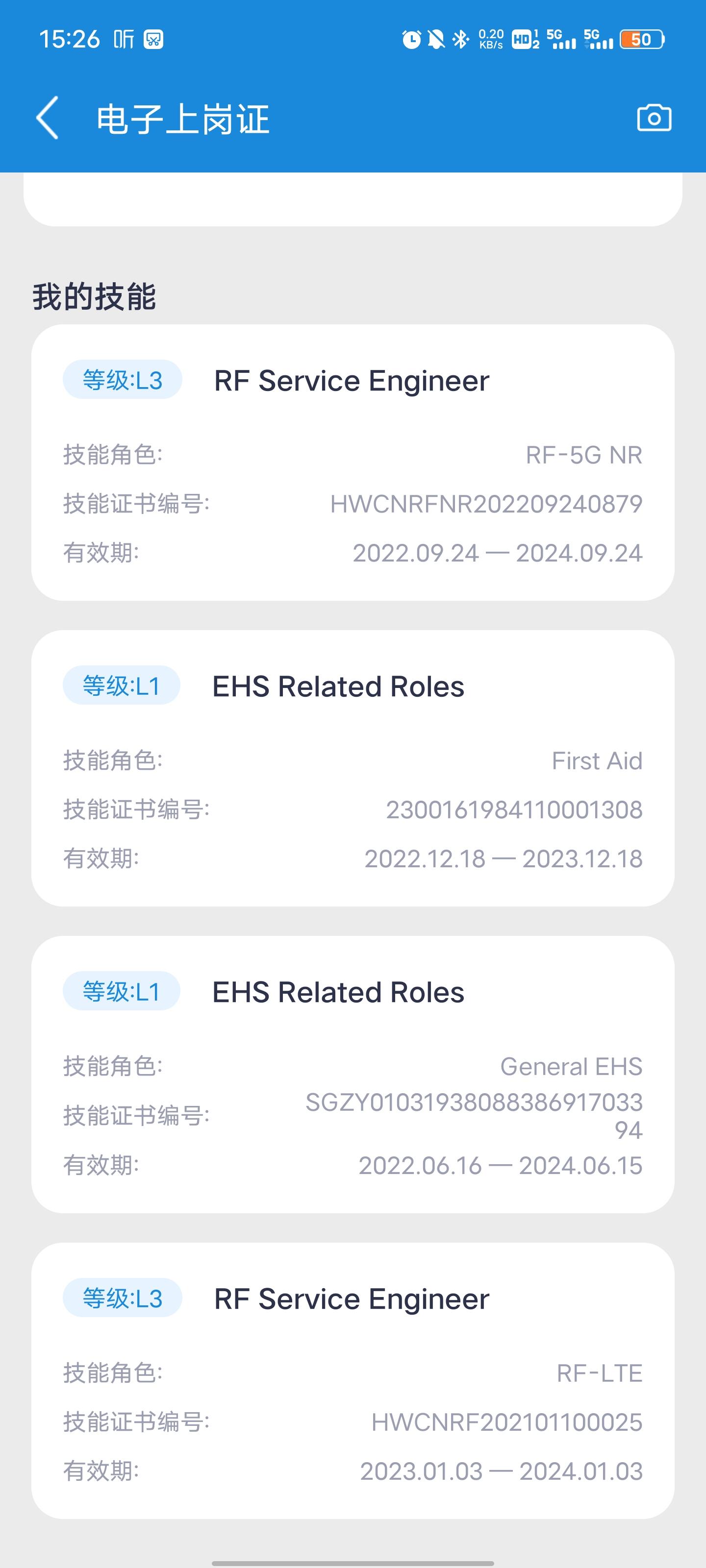Open the First Aid skill card
Image resolution: width=706 pixels, height=1568 pixels.
(x=353, y=768)
